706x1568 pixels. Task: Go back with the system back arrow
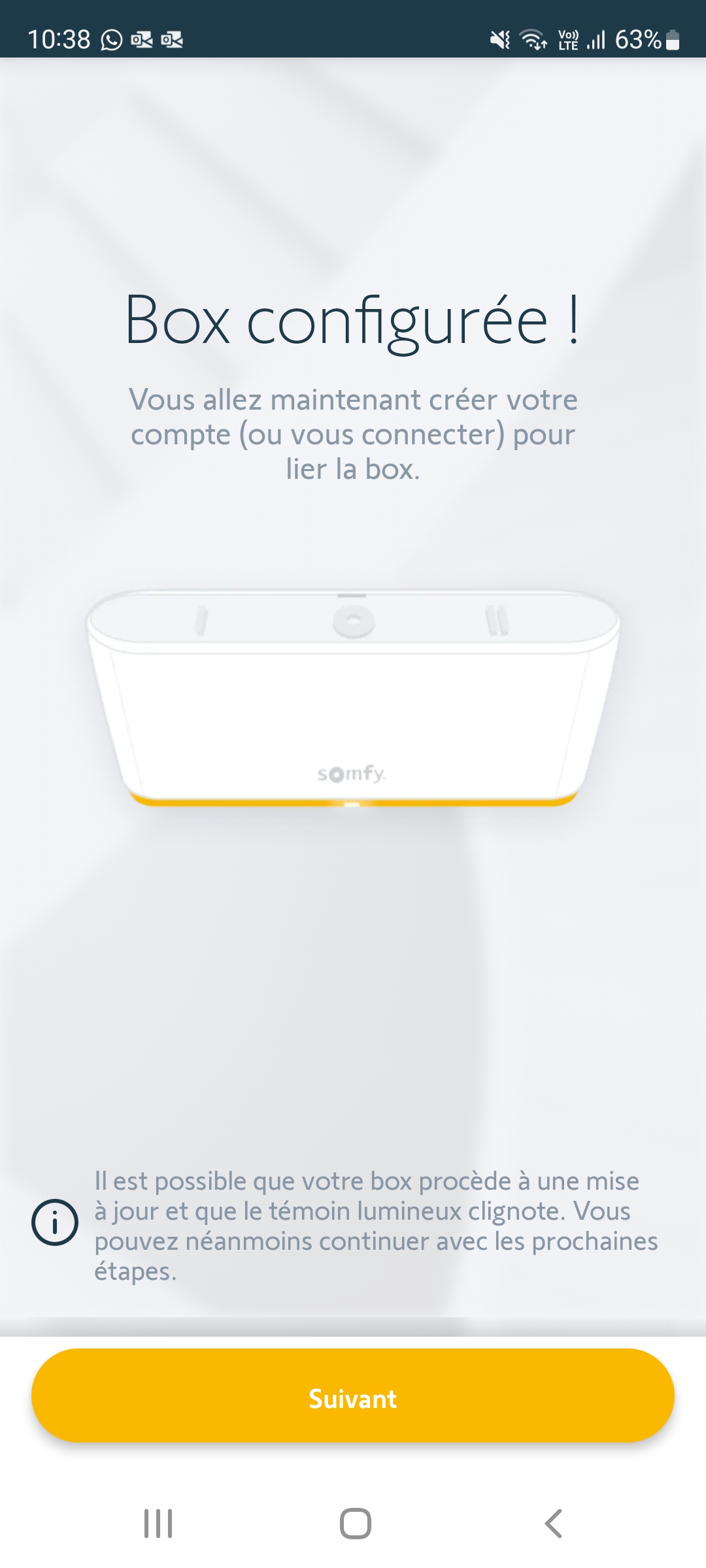click(553, 1524)
